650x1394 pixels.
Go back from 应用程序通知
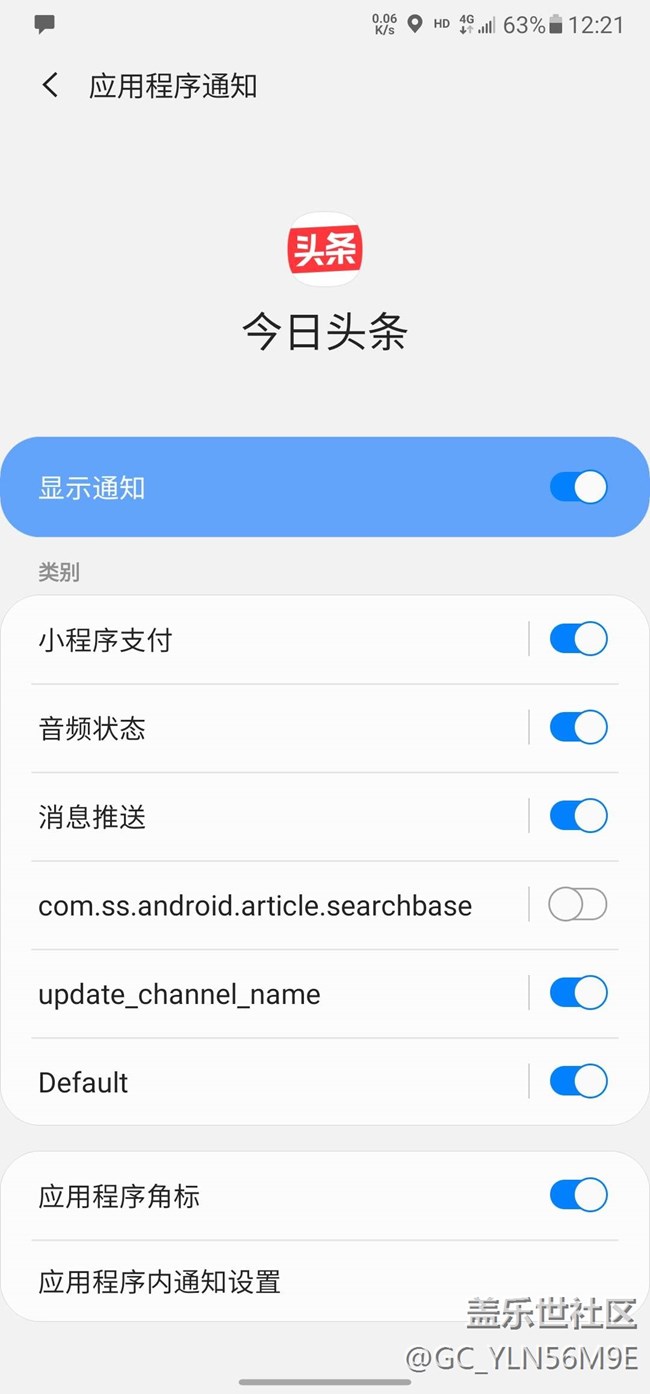[50, 85]
